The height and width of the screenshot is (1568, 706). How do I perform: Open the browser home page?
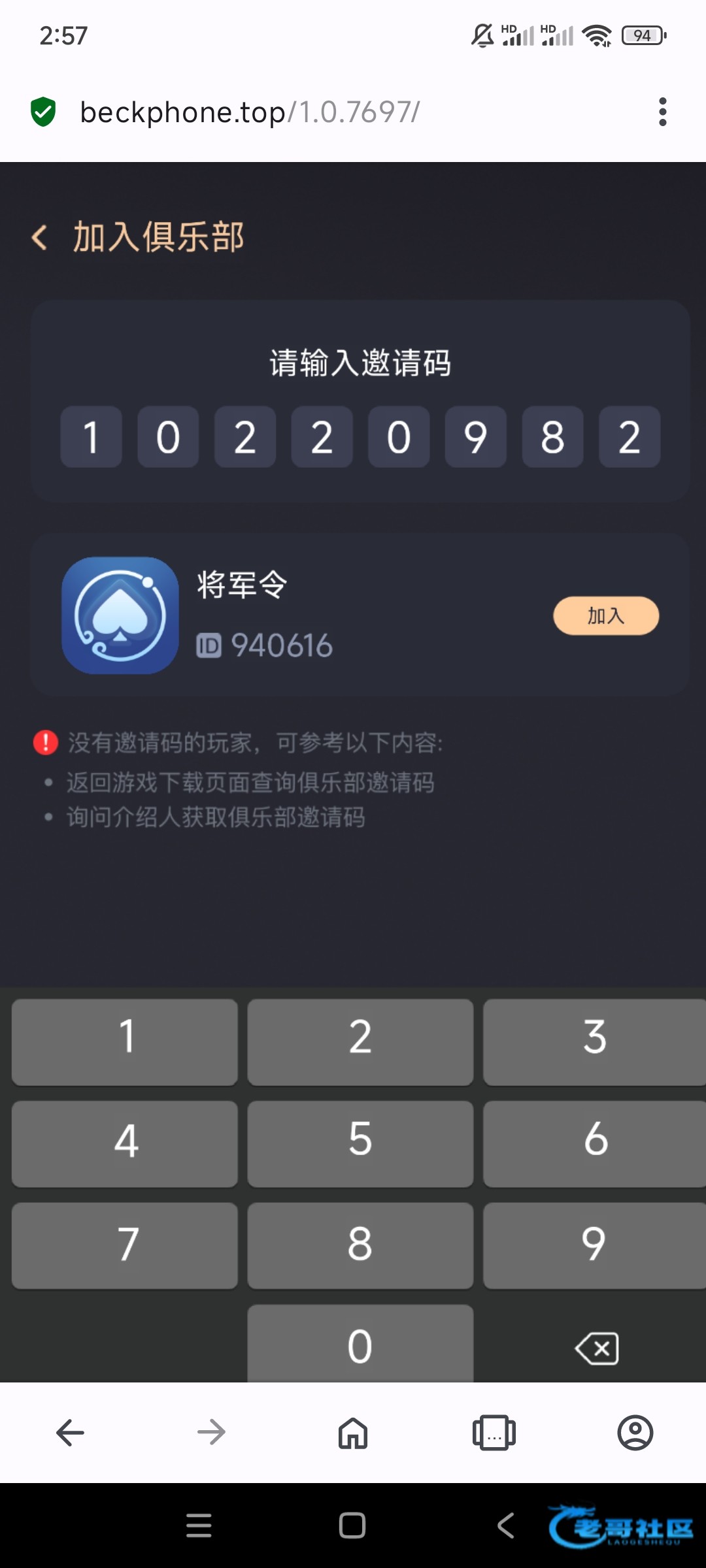tap(353, 1433)
